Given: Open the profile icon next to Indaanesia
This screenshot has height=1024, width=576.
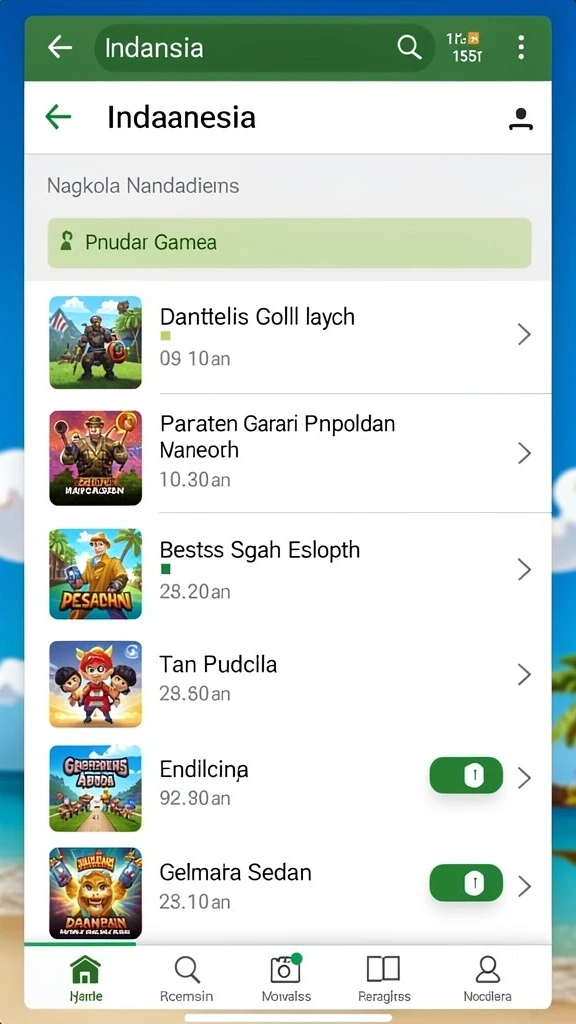Looking at the screenshot, I should [520, 119].
